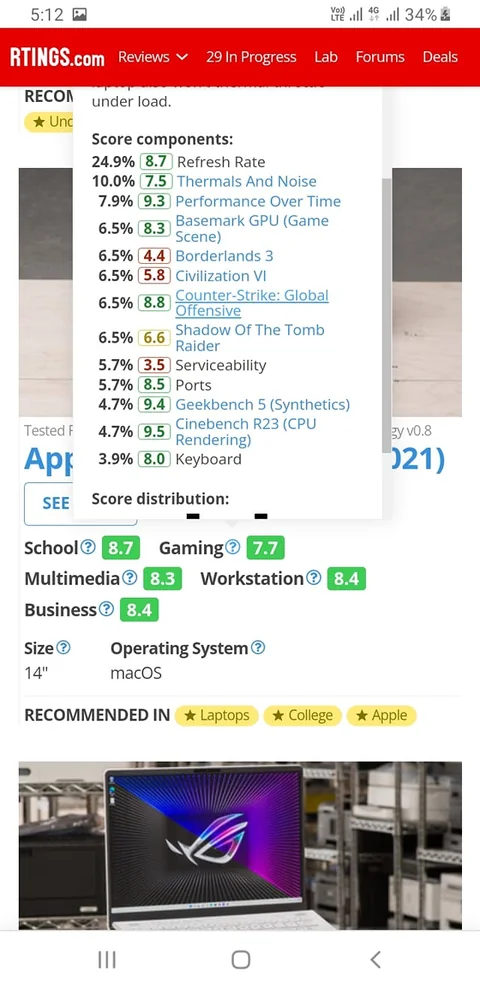480x986 pixels.
Task: Open the Forums page
Action: click(x=380, y=57)
